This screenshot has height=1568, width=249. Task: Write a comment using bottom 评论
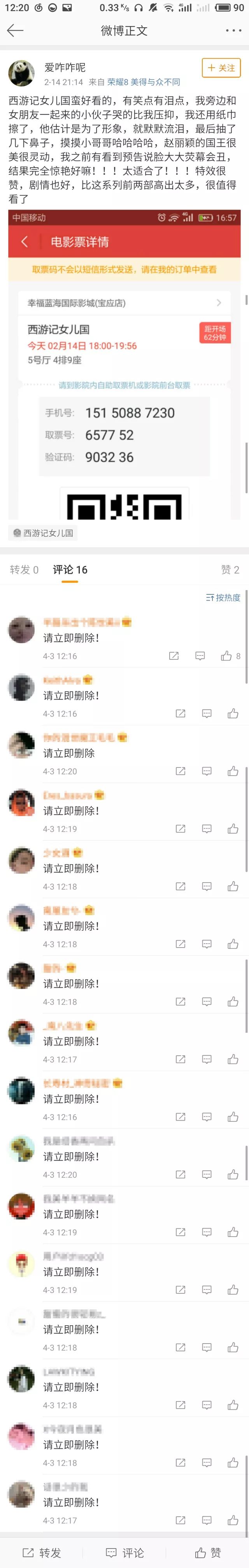pyautogui.click(x=125, y=1553)
